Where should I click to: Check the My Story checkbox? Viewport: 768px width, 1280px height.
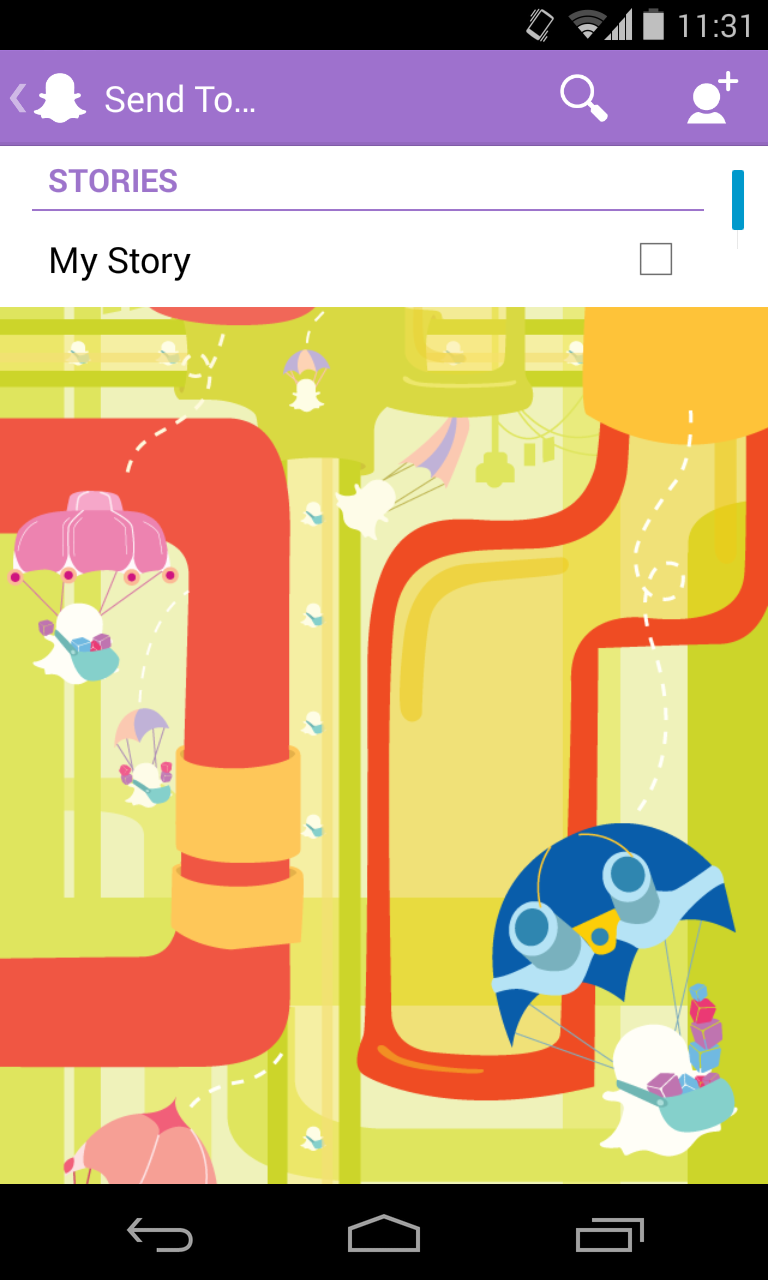pyautogui.click(x=656, y=260)
